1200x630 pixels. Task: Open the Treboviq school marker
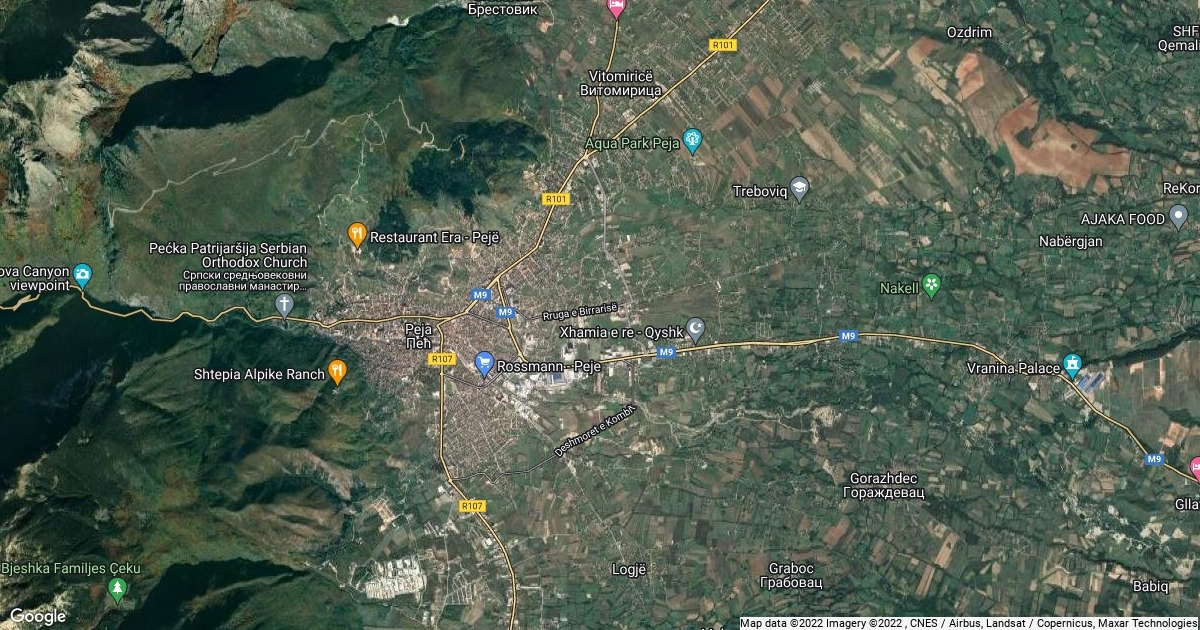pos(799,189)
